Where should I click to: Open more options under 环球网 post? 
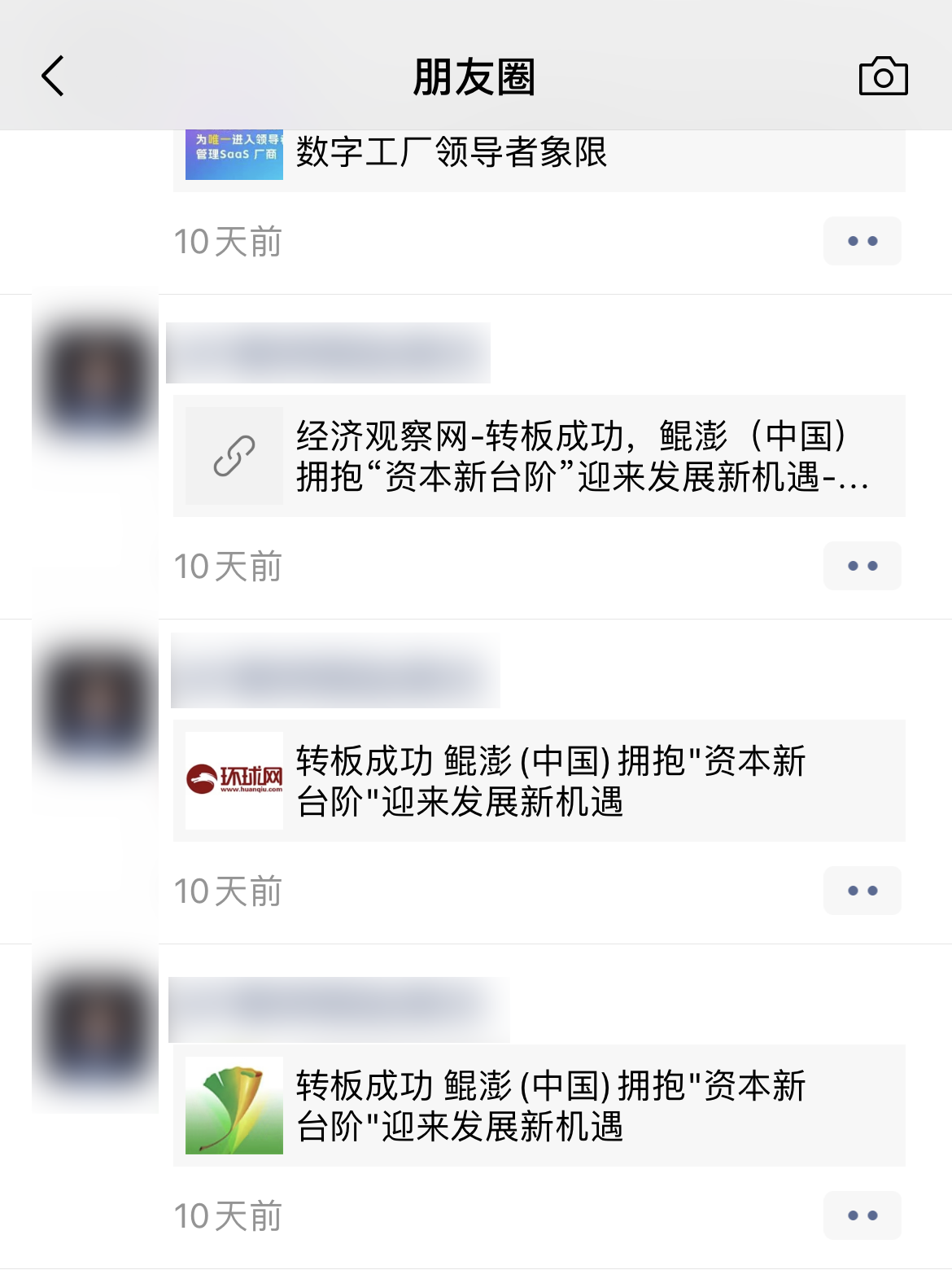(862, 891)
